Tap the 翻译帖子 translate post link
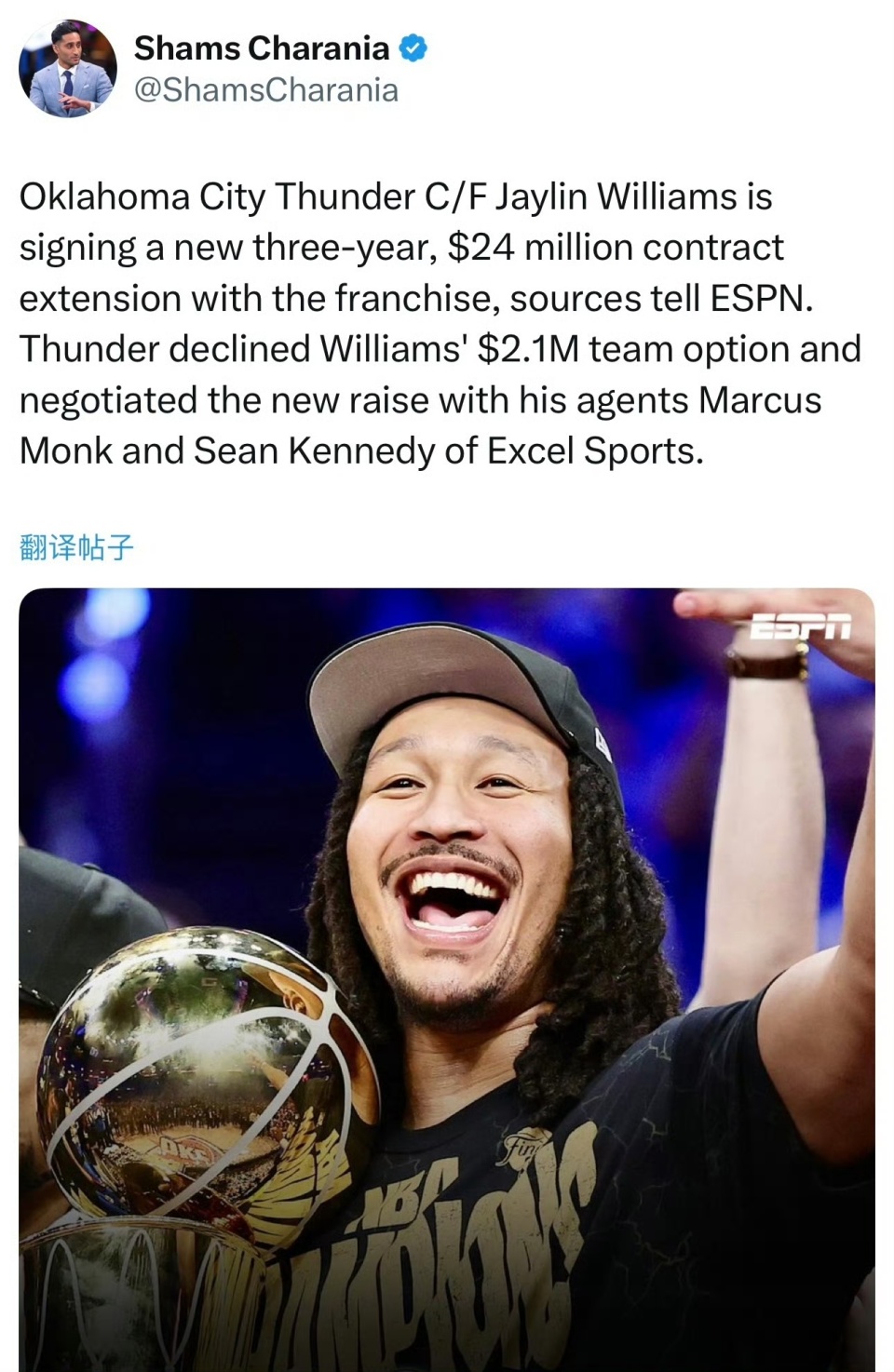The image size is (894, 1372). pyautogui.click(x=76, y=547)
